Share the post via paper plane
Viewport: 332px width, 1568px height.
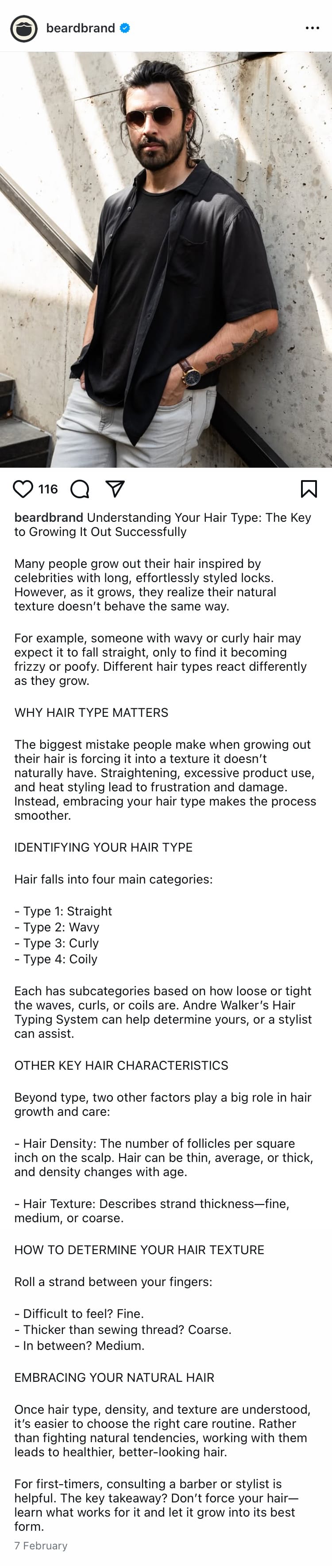(115, 489)
